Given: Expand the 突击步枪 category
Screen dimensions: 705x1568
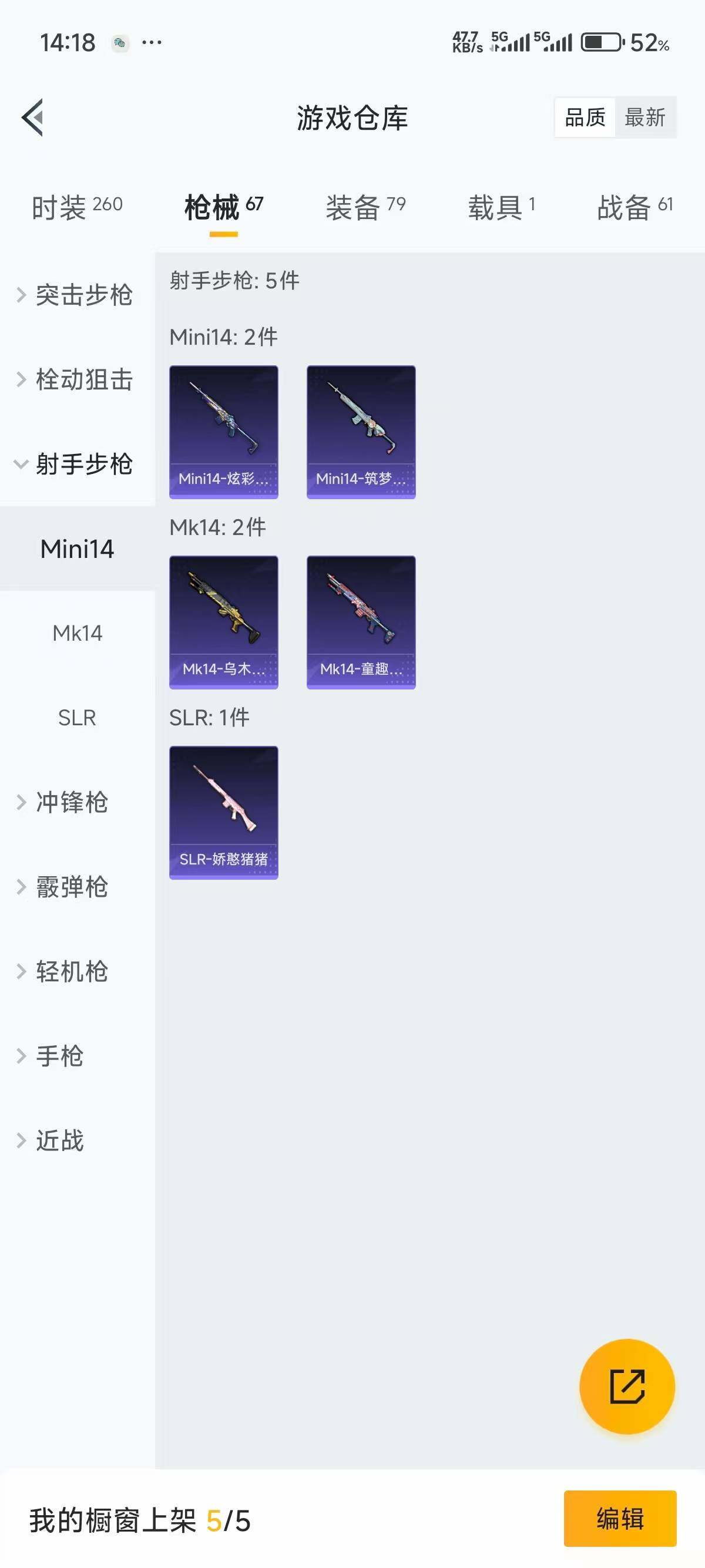Looking at the screenshot, I should pos(78,295).
